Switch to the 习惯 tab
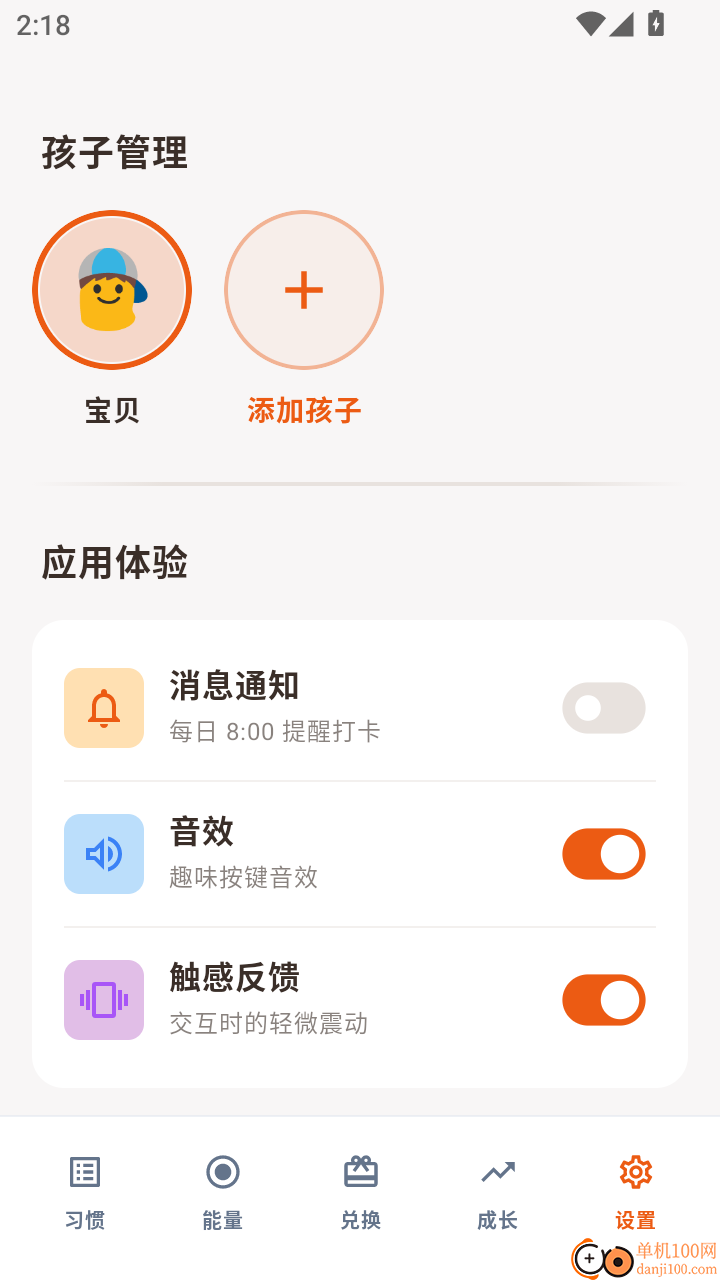 click(84, 1190)
